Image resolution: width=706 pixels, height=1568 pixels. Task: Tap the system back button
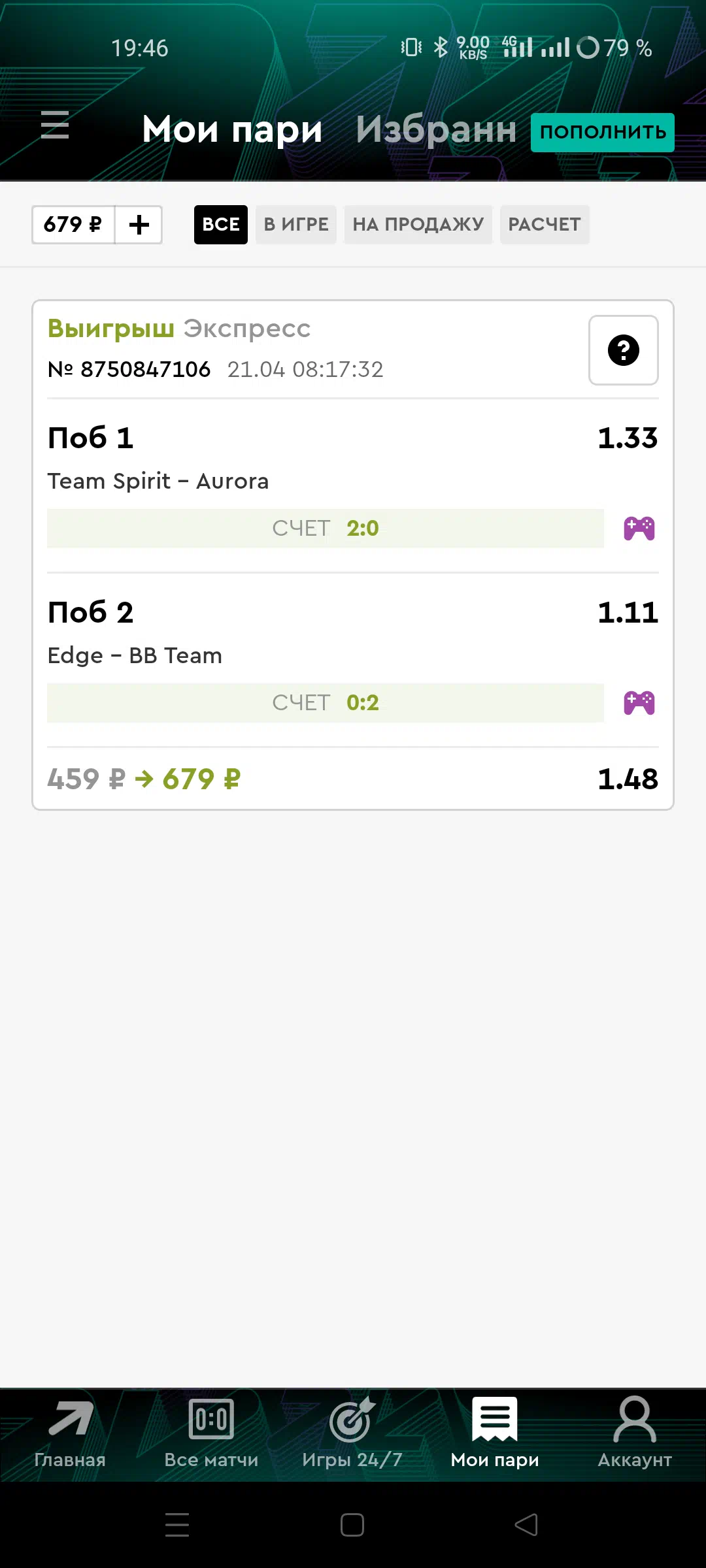526,1526
